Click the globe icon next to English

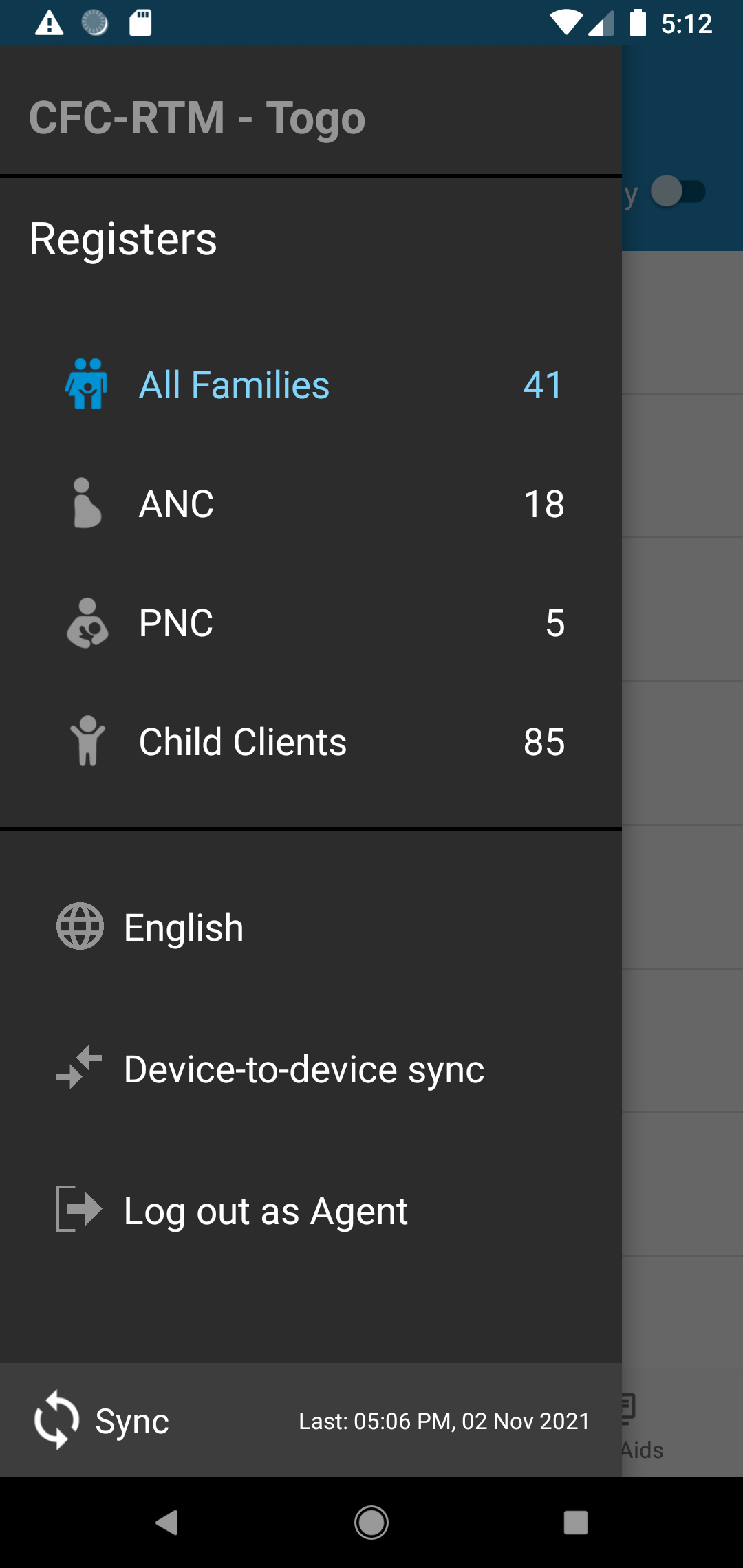click(80, 926)
